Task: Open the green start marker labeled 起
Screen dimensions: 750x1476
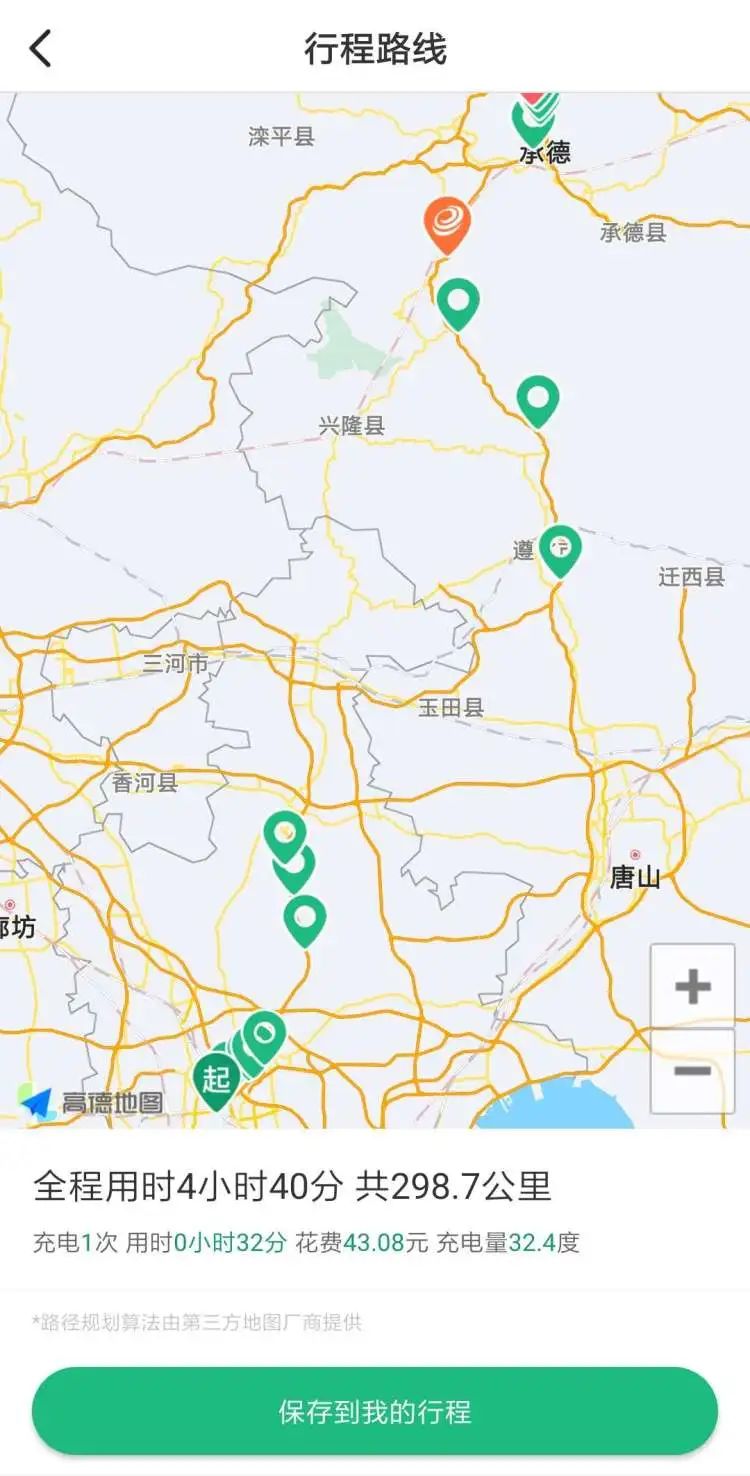Action: [x=216, y=1079]
